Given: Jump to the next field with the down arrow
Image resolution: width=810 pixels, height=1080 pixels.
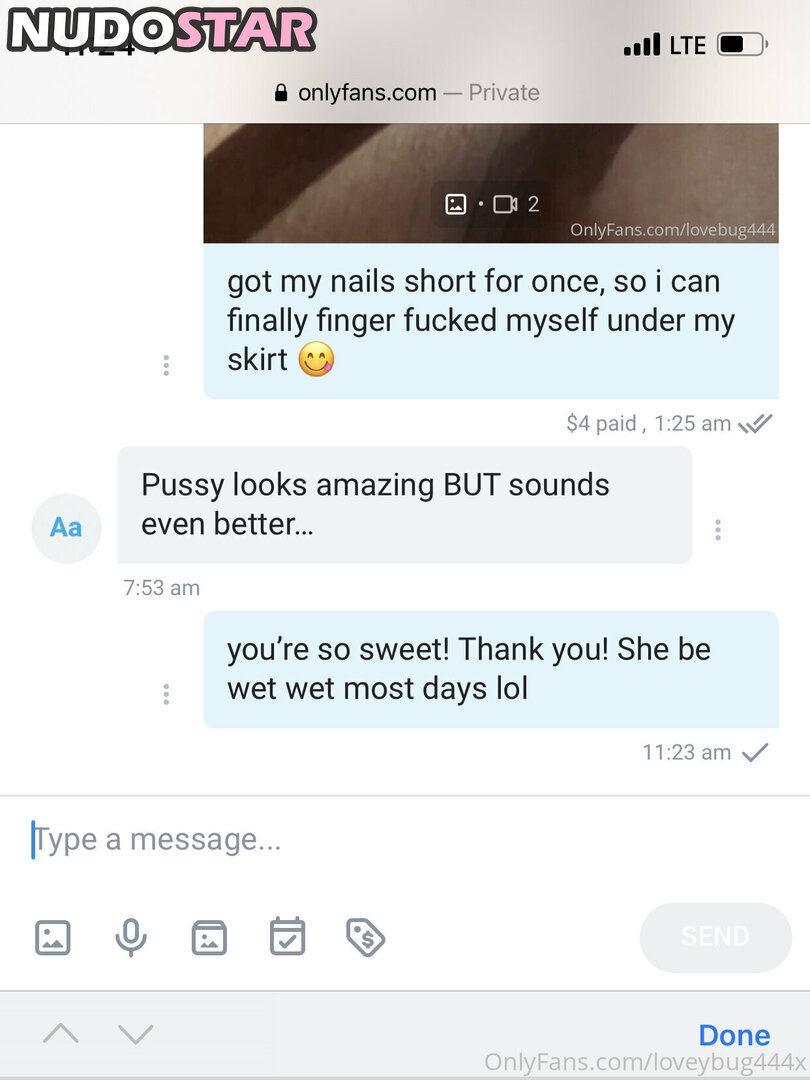Looking at the screenshot, I should coord(135,1033).
